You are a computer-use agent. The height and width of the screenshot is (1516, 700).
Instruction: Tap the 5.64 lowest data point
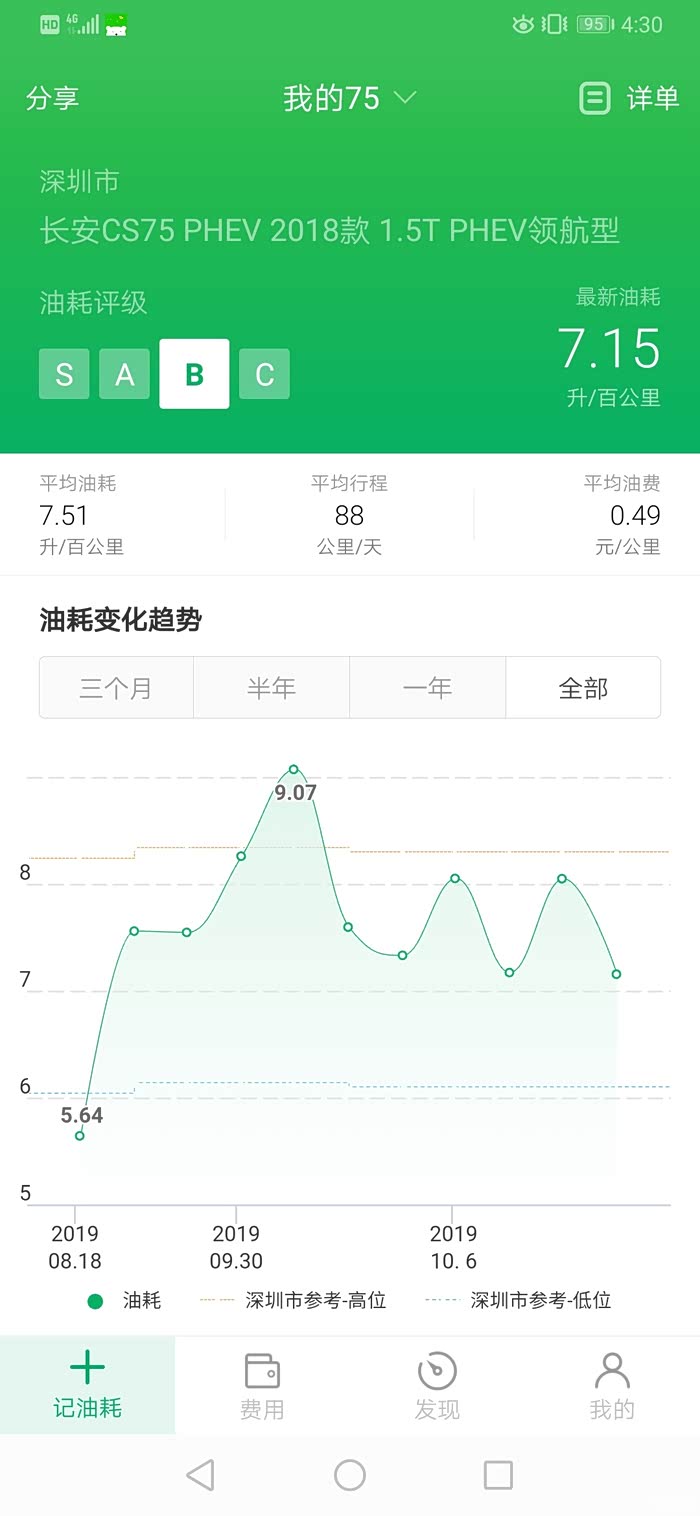[x=80, y=1135]
